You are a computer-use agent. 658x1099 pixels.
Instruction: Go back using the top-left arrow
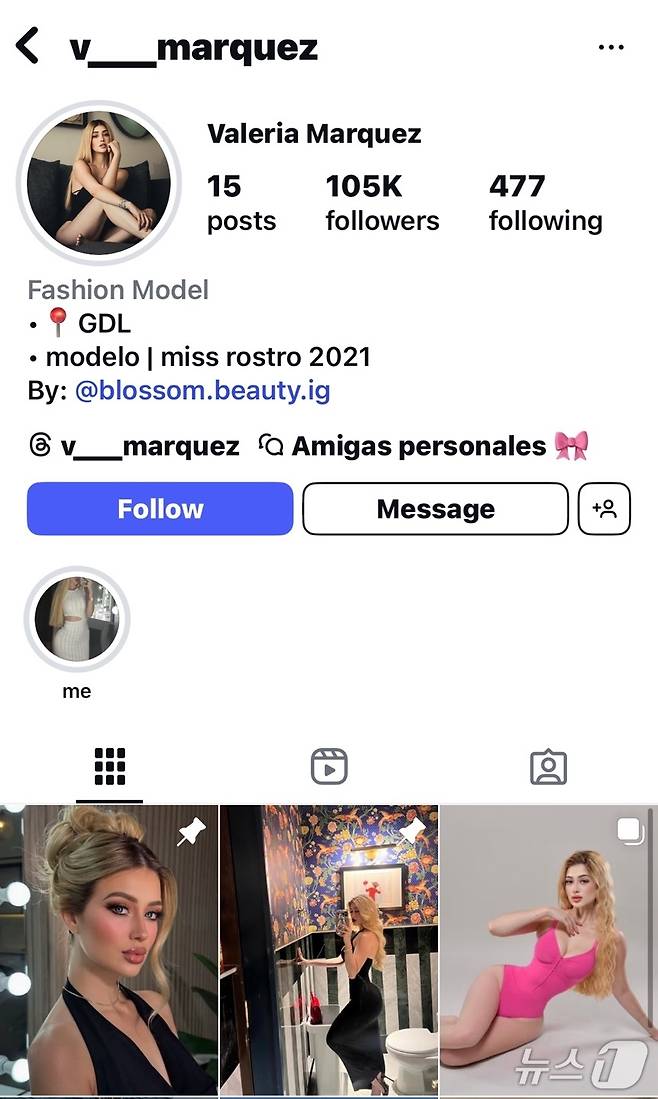[28, 46]
